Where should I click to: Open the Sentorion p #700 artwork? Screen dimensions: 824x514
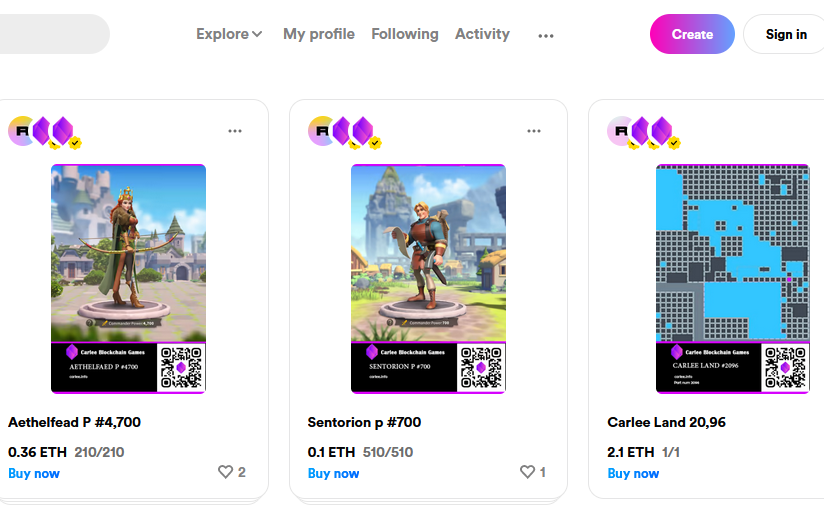pyautogui.click(x=428, y=279)
